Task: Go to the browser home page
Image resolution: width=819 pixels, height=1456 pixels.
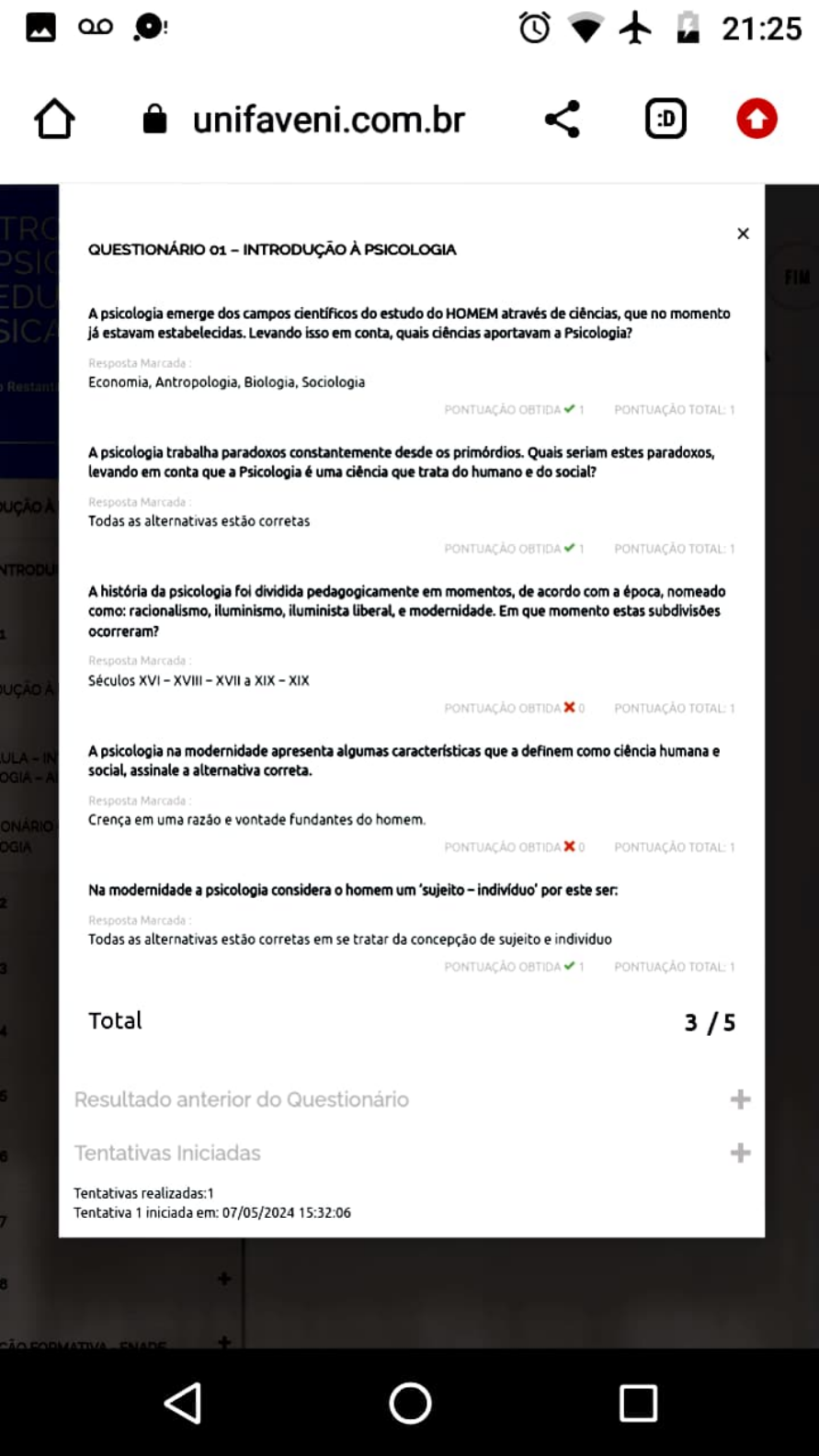Action: 54,119
